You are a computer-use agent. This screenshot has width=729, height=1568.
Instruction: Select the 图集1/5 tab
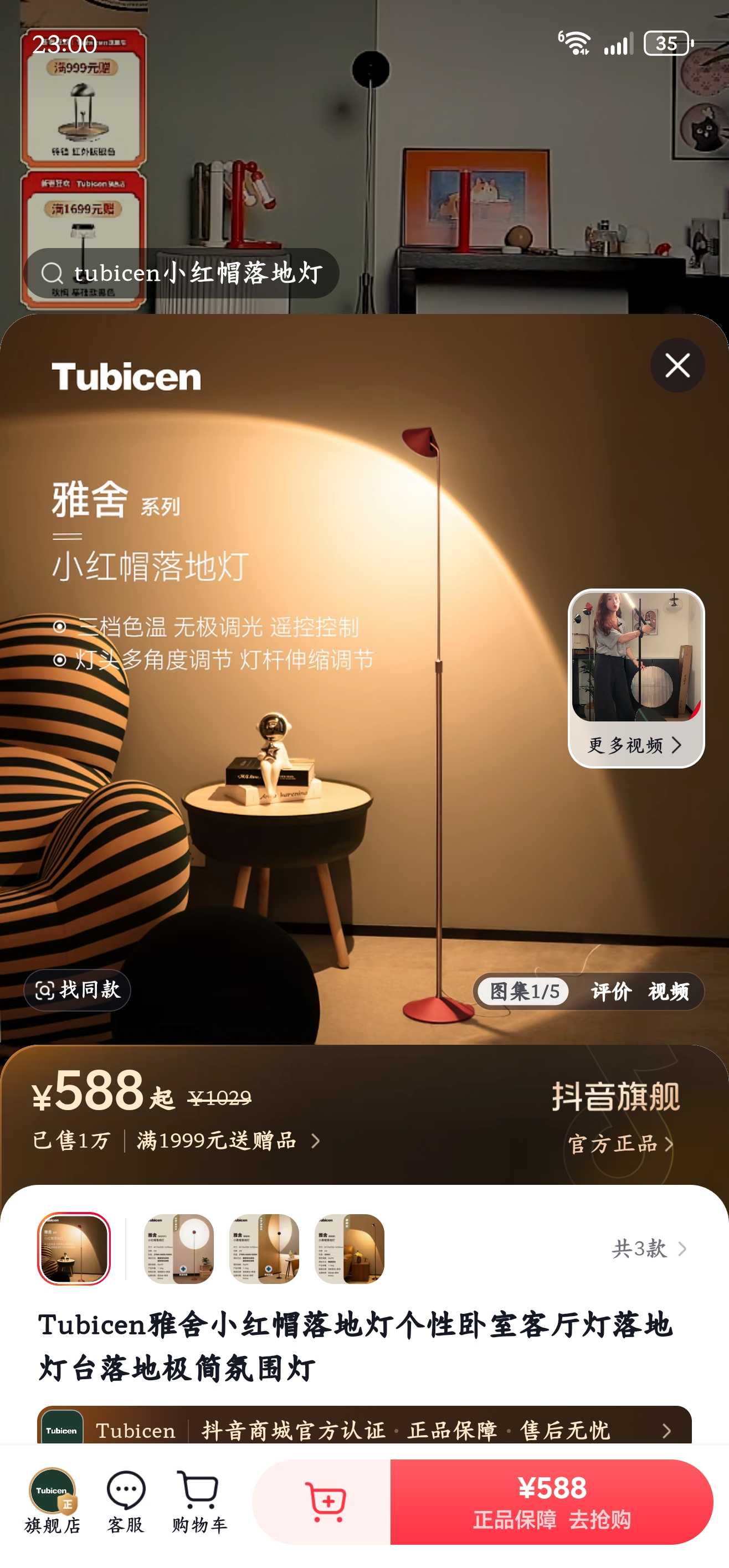[x=523, y=992]
